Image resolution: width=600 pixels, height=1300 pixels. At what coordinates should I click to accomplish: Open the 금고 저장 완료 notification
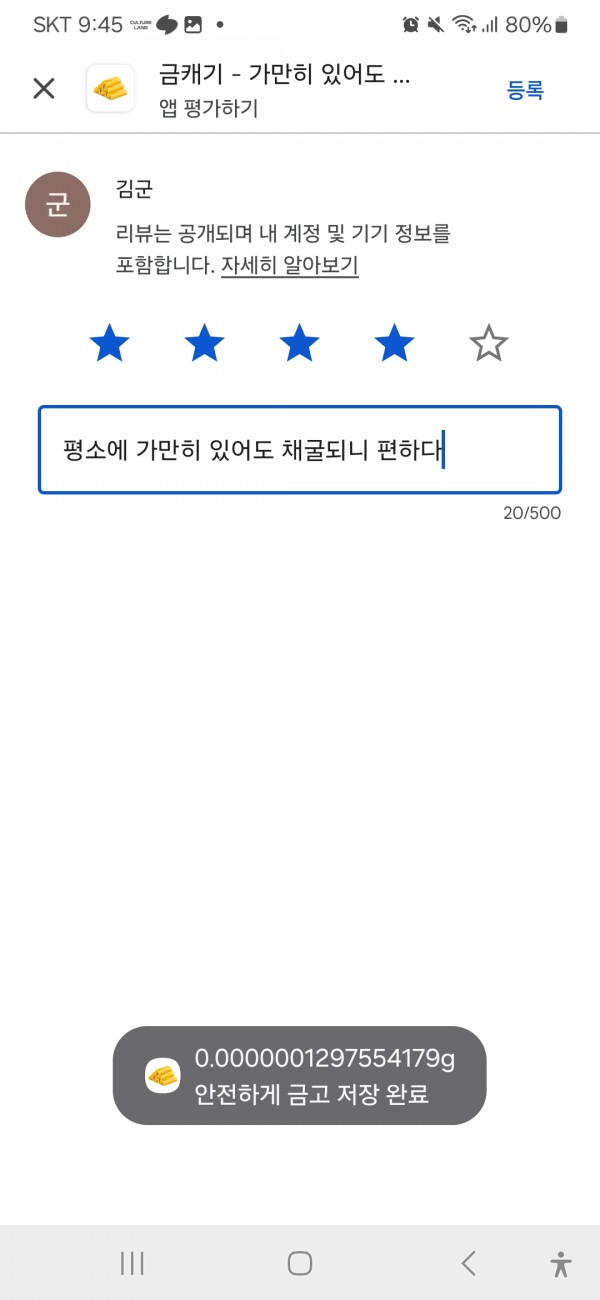[299, 1076]
